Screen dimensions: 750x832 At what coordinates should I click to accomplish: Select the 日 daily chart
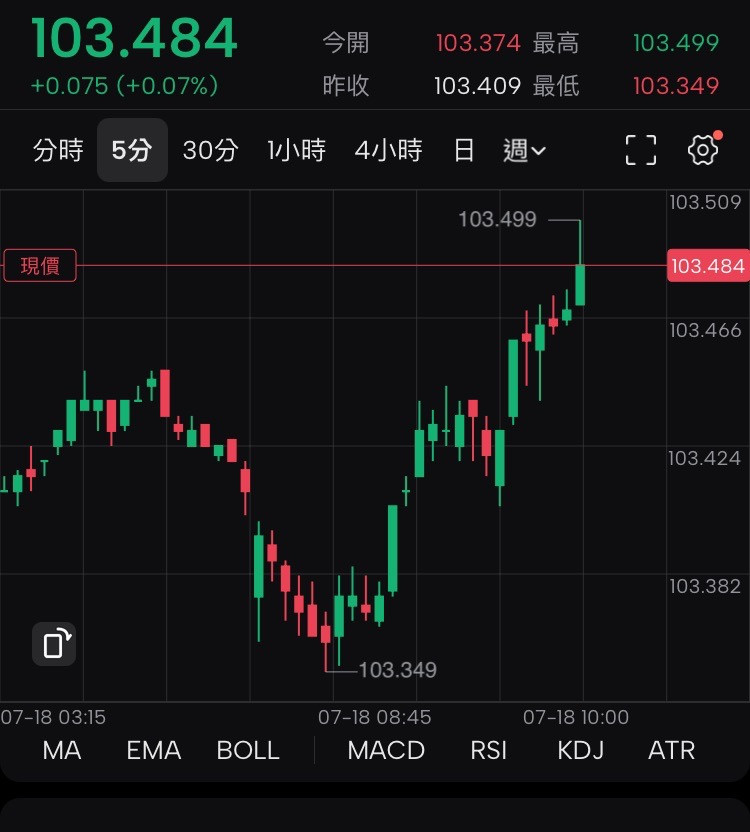(464, 151)
